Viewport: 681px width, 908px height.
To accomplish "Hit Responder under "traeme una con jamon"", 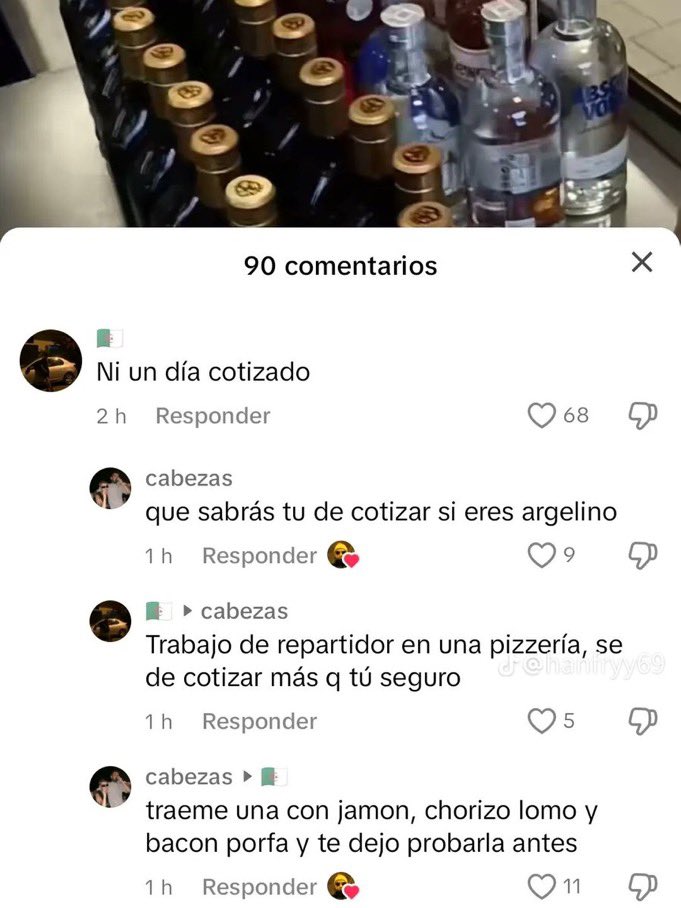I will (x=259, y=887).
